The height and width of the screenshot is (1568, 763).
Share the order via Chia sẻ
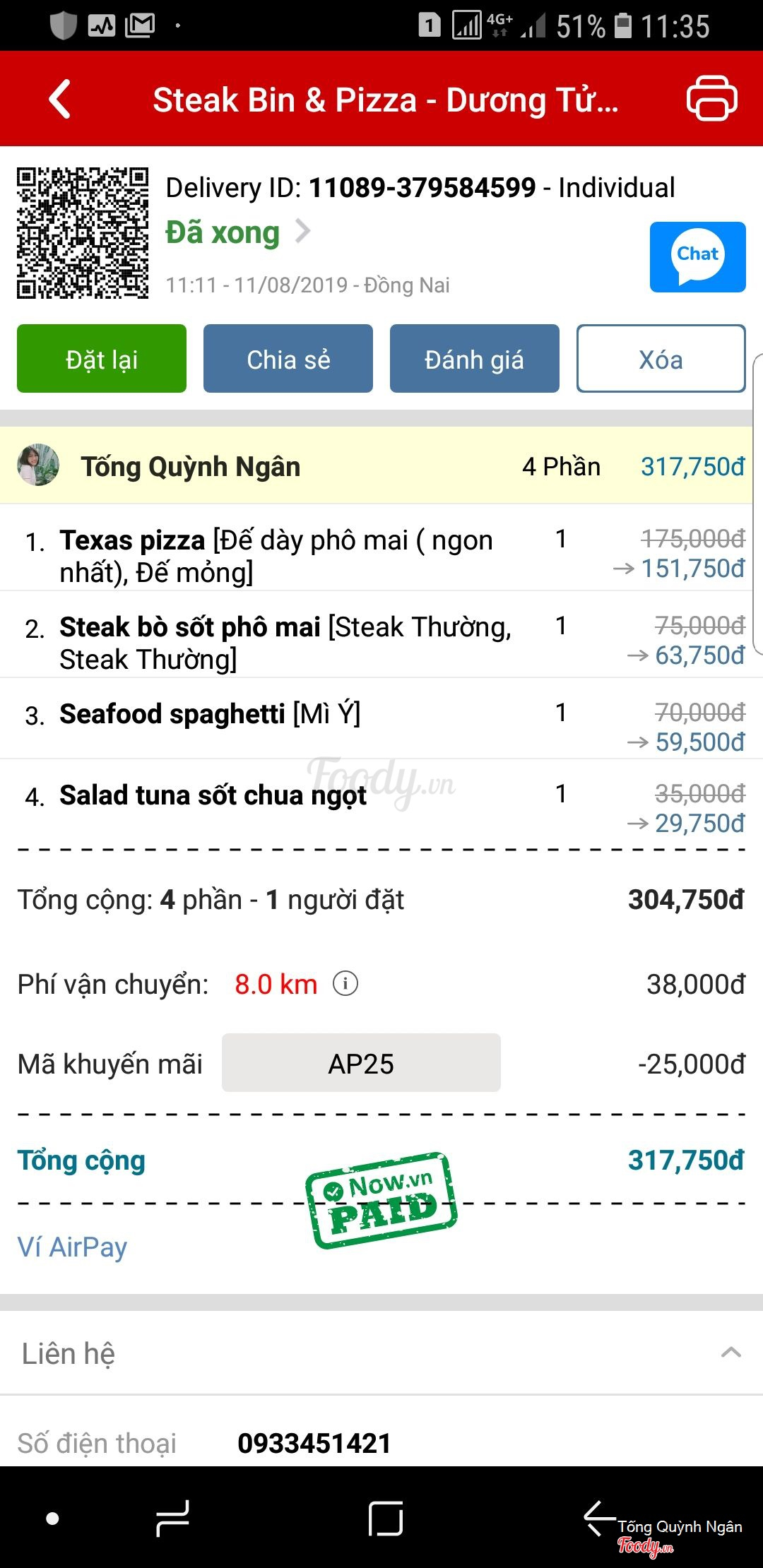(288, 359)
